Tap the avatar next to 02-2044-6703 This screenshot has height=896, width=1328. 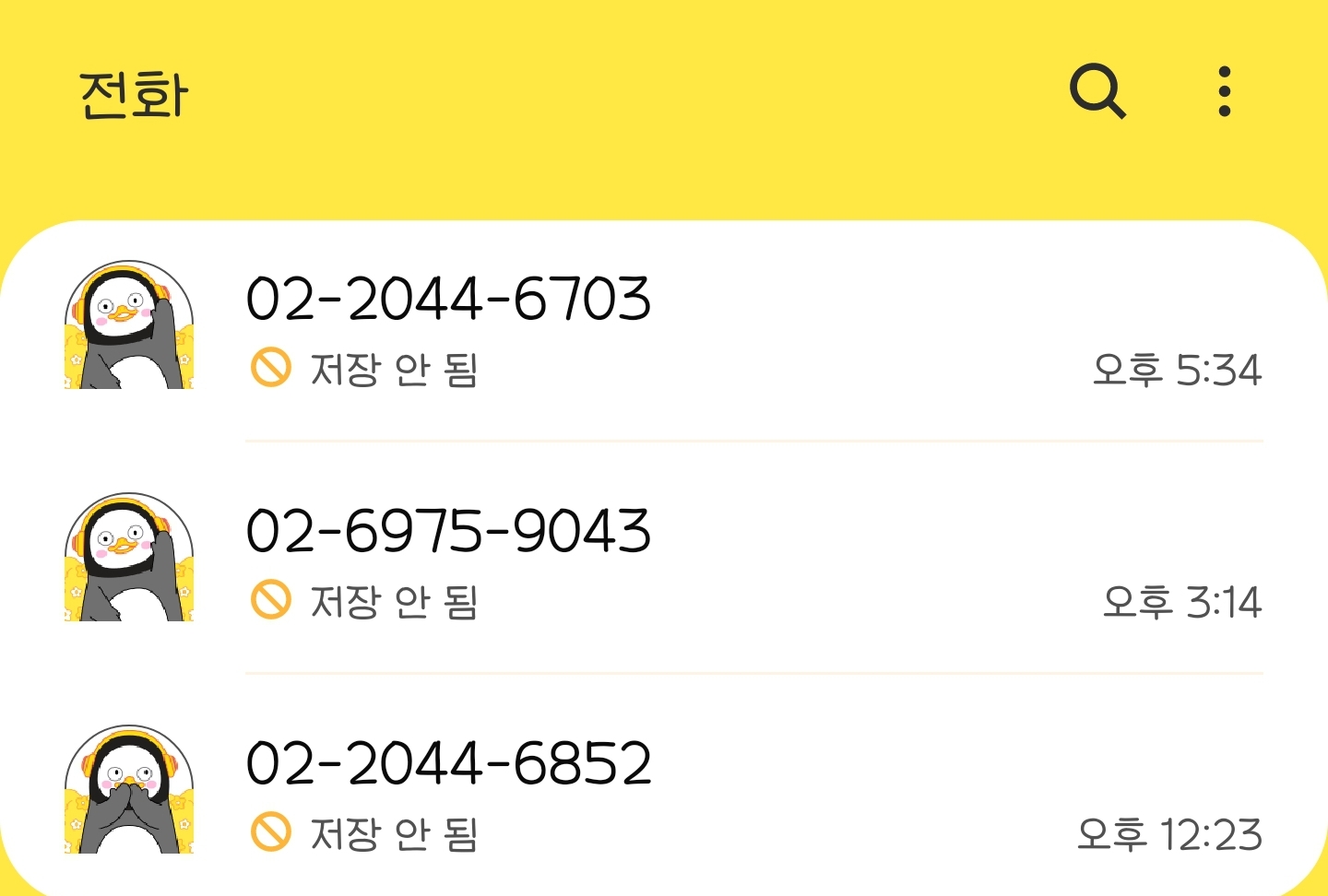tap(129, 324)
